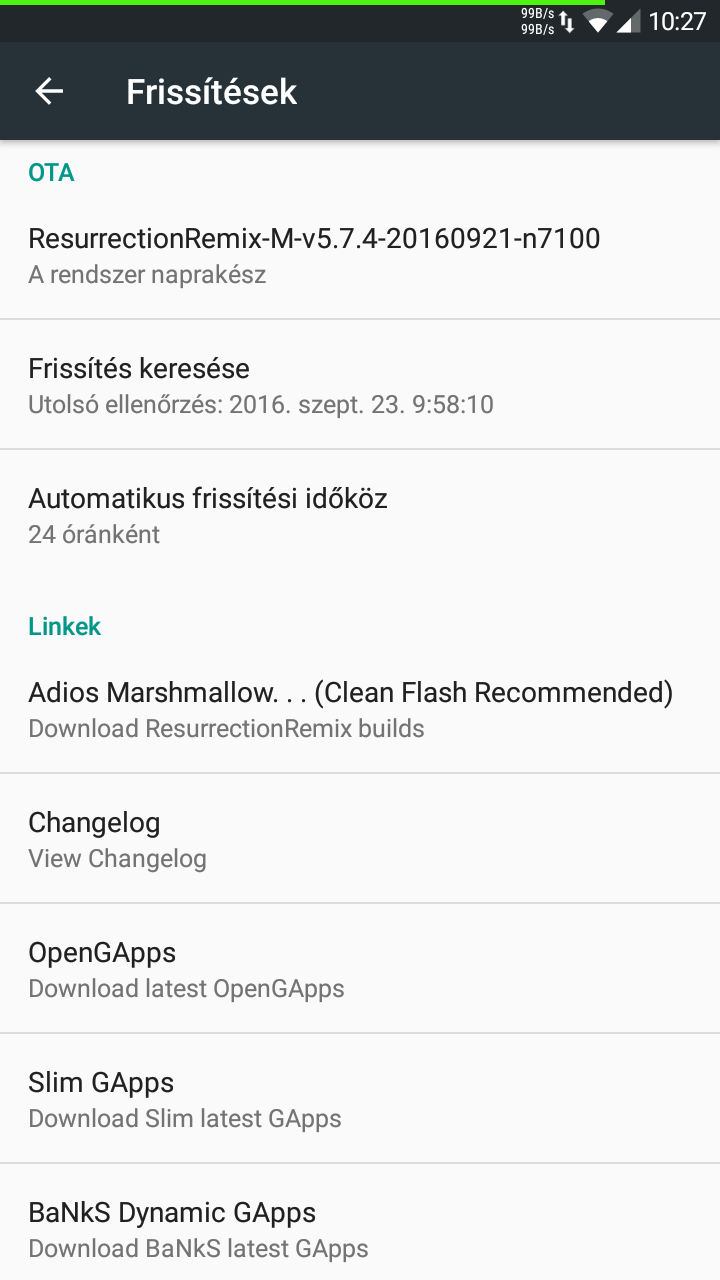Open the ResurrectionRemix-M-v5.7.4 build entry
This screenshot has height=1280, width=720.
[x=360, y=255]
